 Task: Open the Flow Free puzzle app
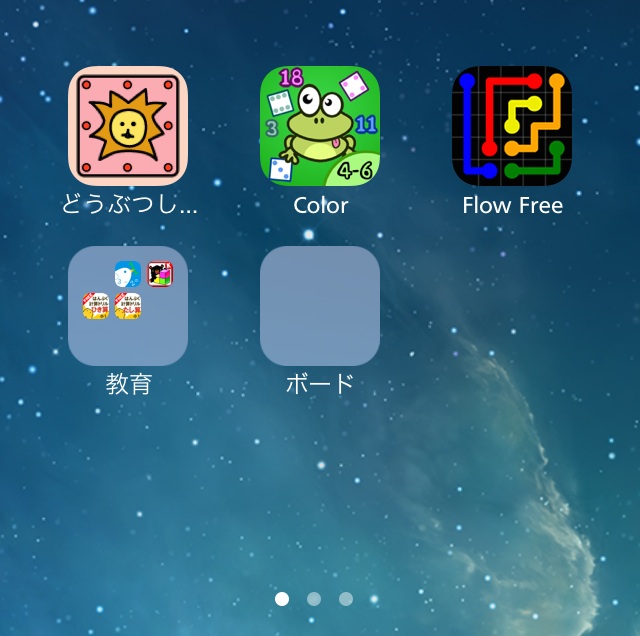point(512,126)
